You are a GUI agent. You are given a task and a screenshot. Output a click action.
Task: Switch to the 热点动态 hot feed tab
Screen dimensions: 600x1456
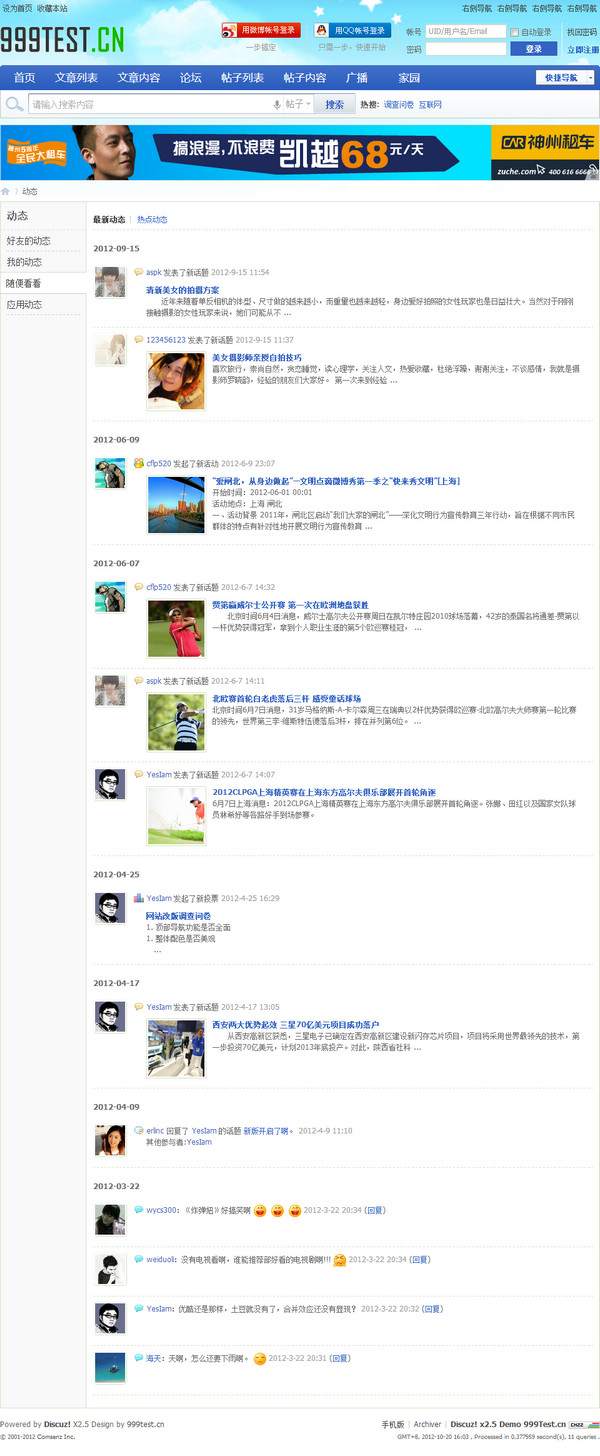[x=152, y=220]
